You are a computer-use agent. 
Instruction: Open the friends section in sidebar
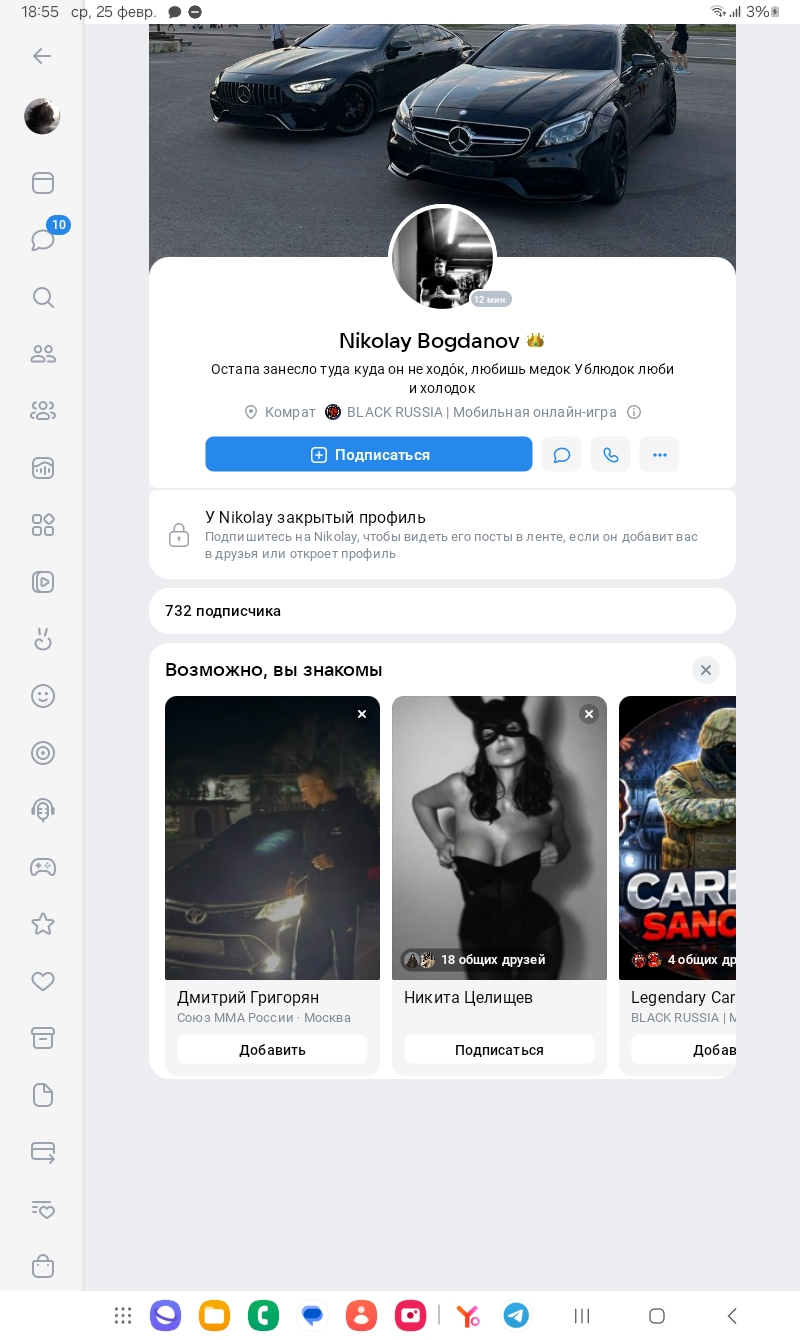[x=42, y=354]
